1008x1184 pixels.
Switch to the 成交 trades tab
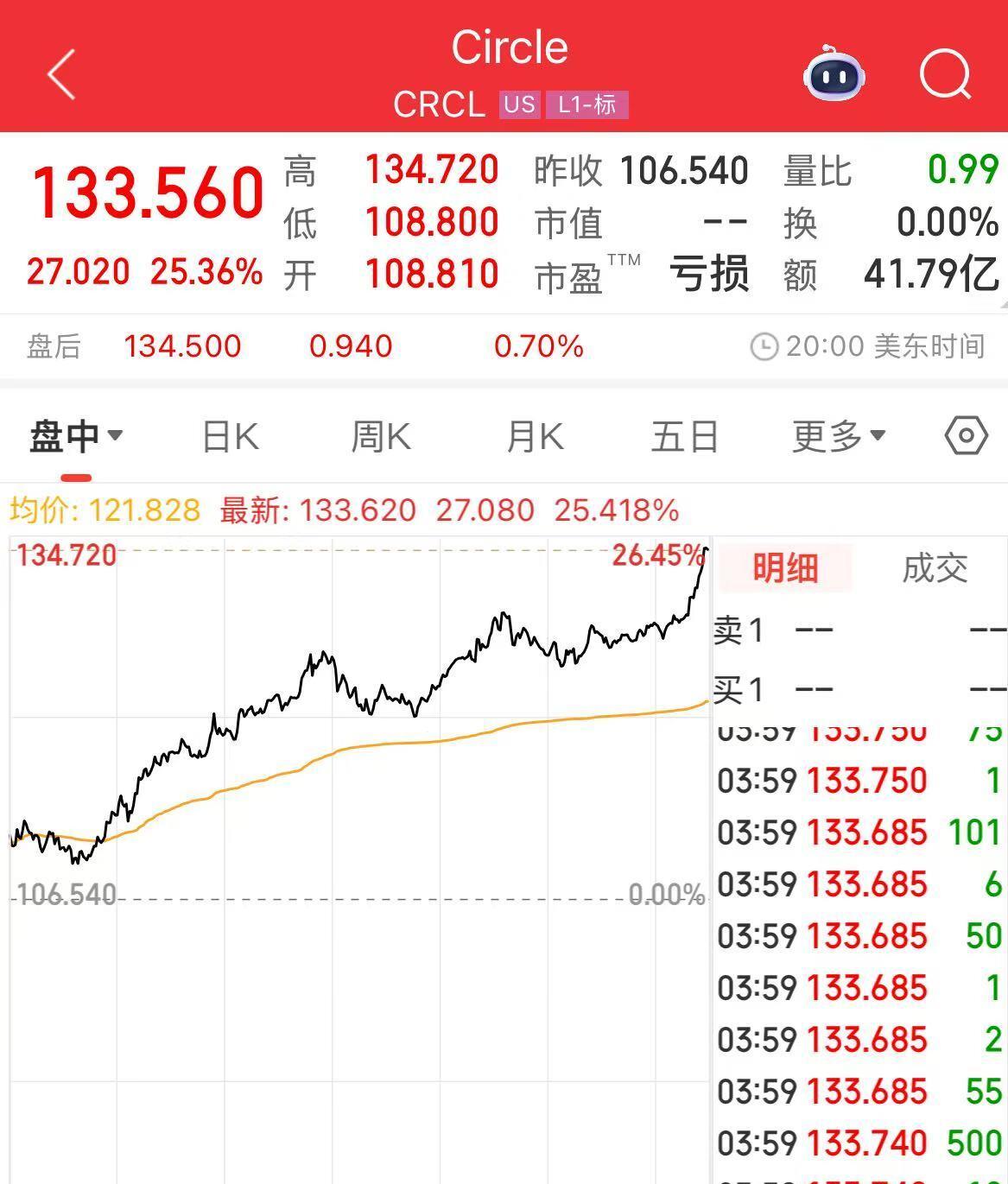935,568
